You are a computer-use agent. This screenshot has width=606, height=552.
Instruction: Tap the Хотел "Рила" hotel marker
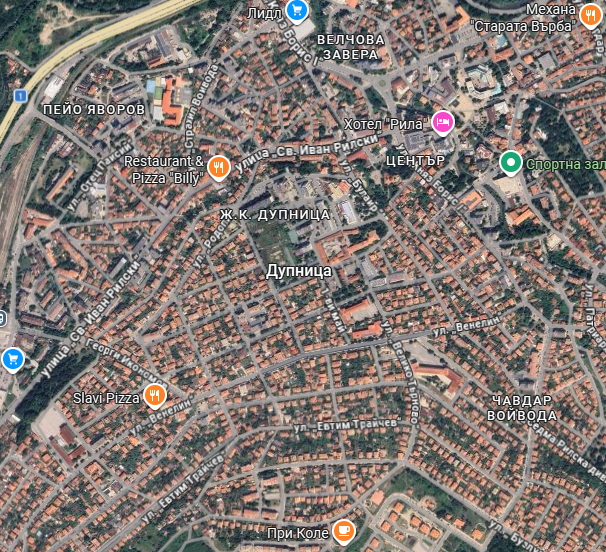click(x=442, y=123)
